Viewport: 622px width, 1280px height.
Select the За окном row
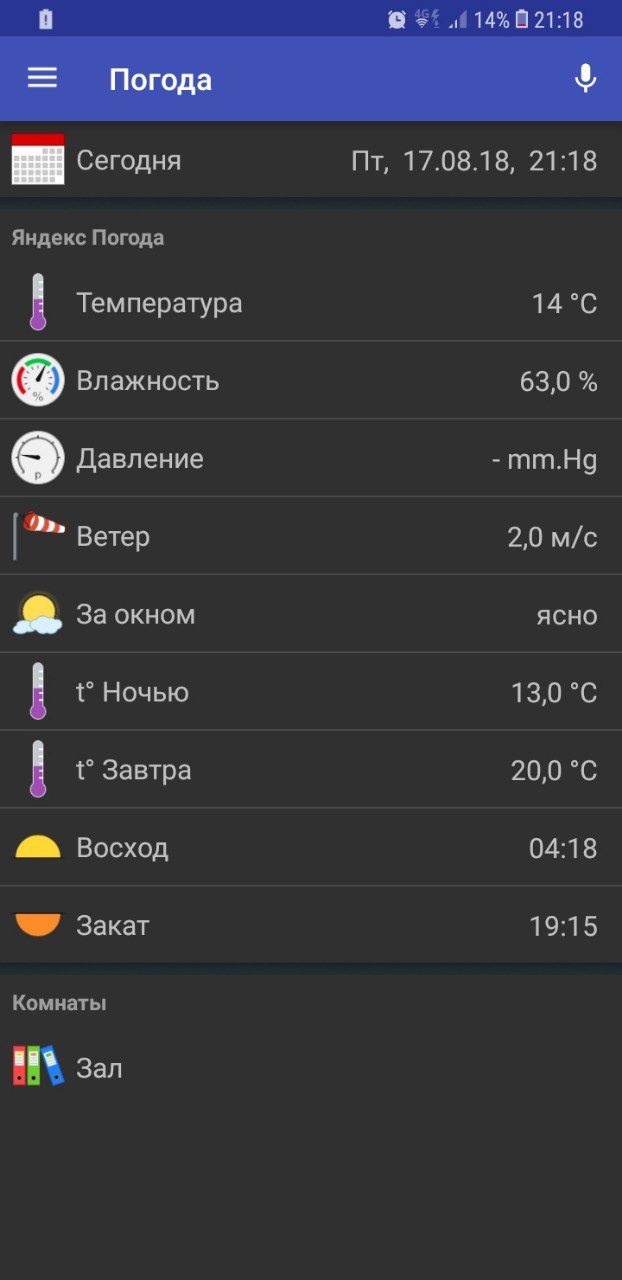pos(310,615)
